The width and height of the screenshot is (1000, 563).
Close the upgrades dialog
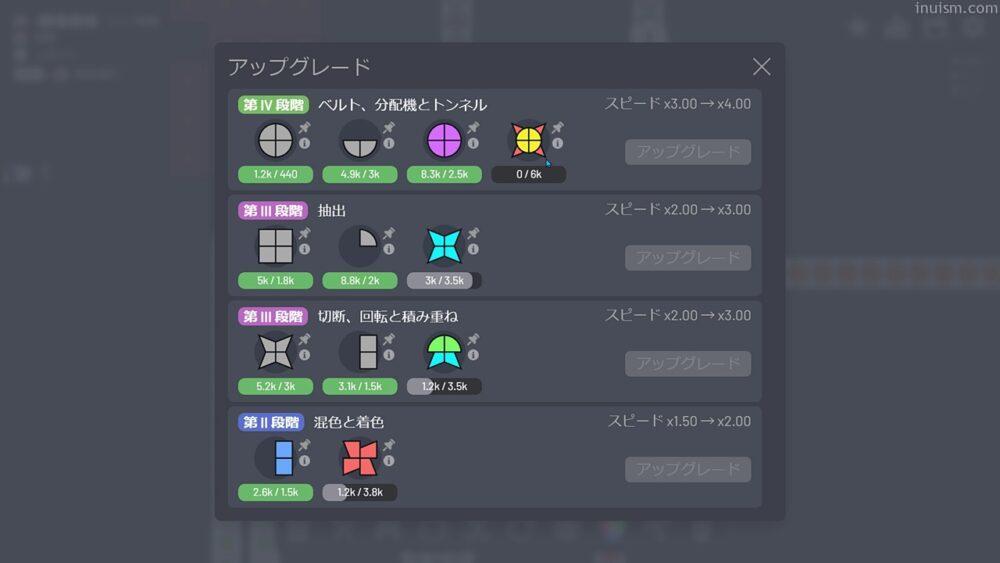point(761,67)
